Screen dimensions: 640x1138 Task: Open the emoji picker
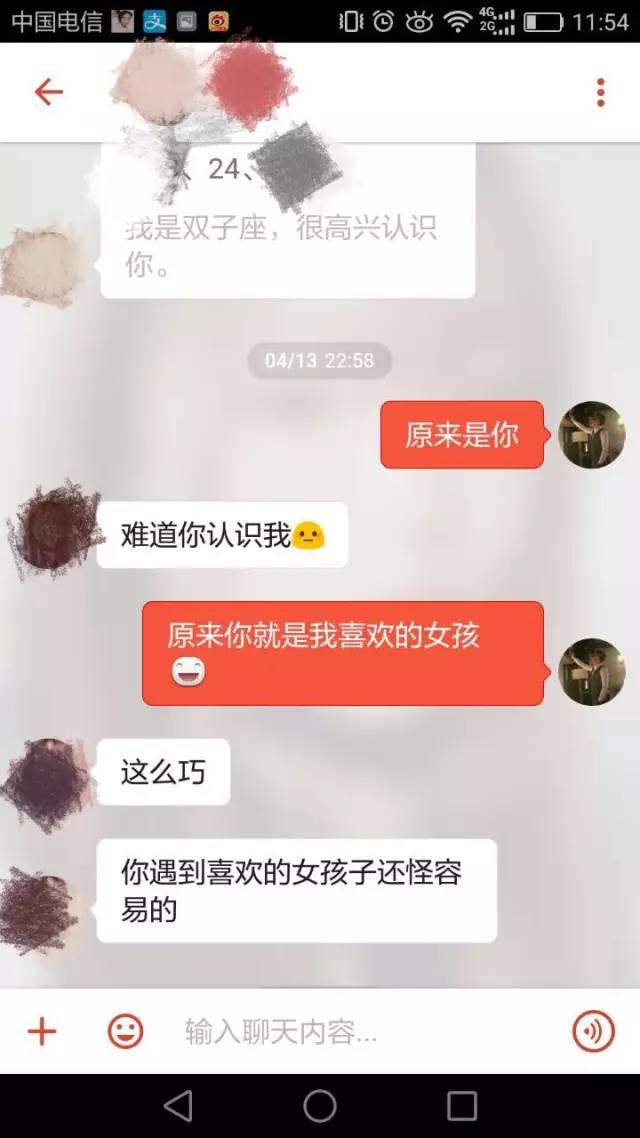125,1031
